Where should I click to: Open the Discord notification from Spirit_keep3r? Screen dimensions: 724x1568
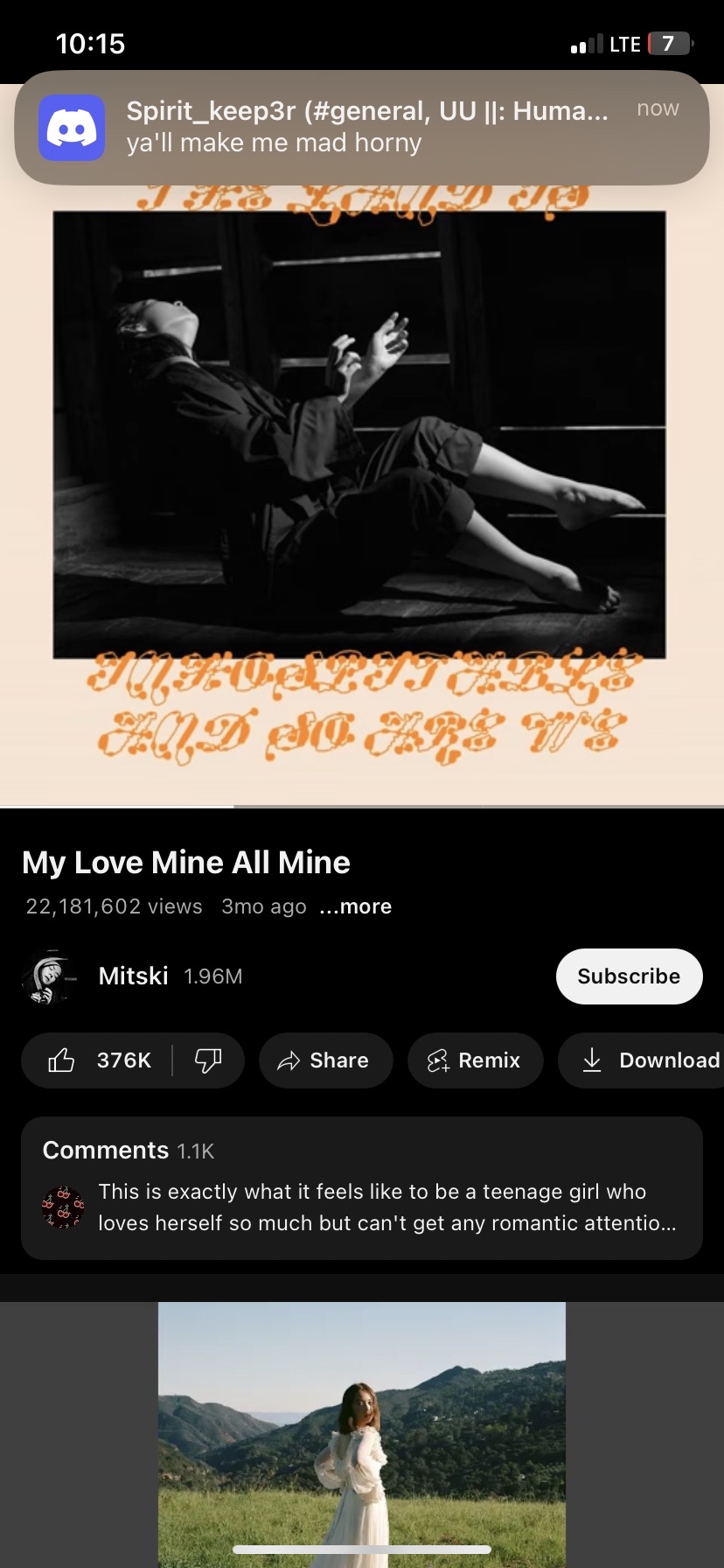click(361, 128)
